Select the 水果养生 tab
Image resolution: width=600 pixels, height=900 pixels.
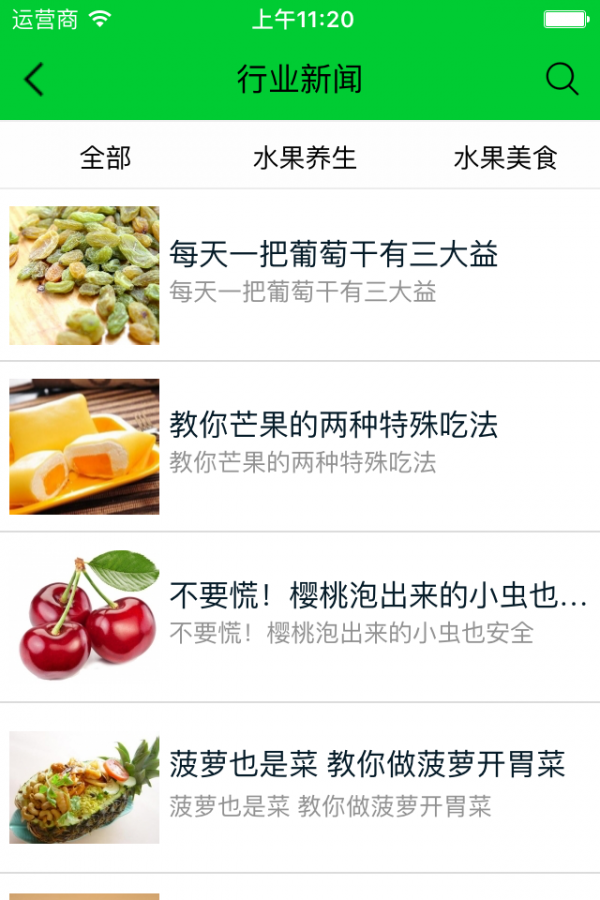pyautogui.click(x=304, y=157)
